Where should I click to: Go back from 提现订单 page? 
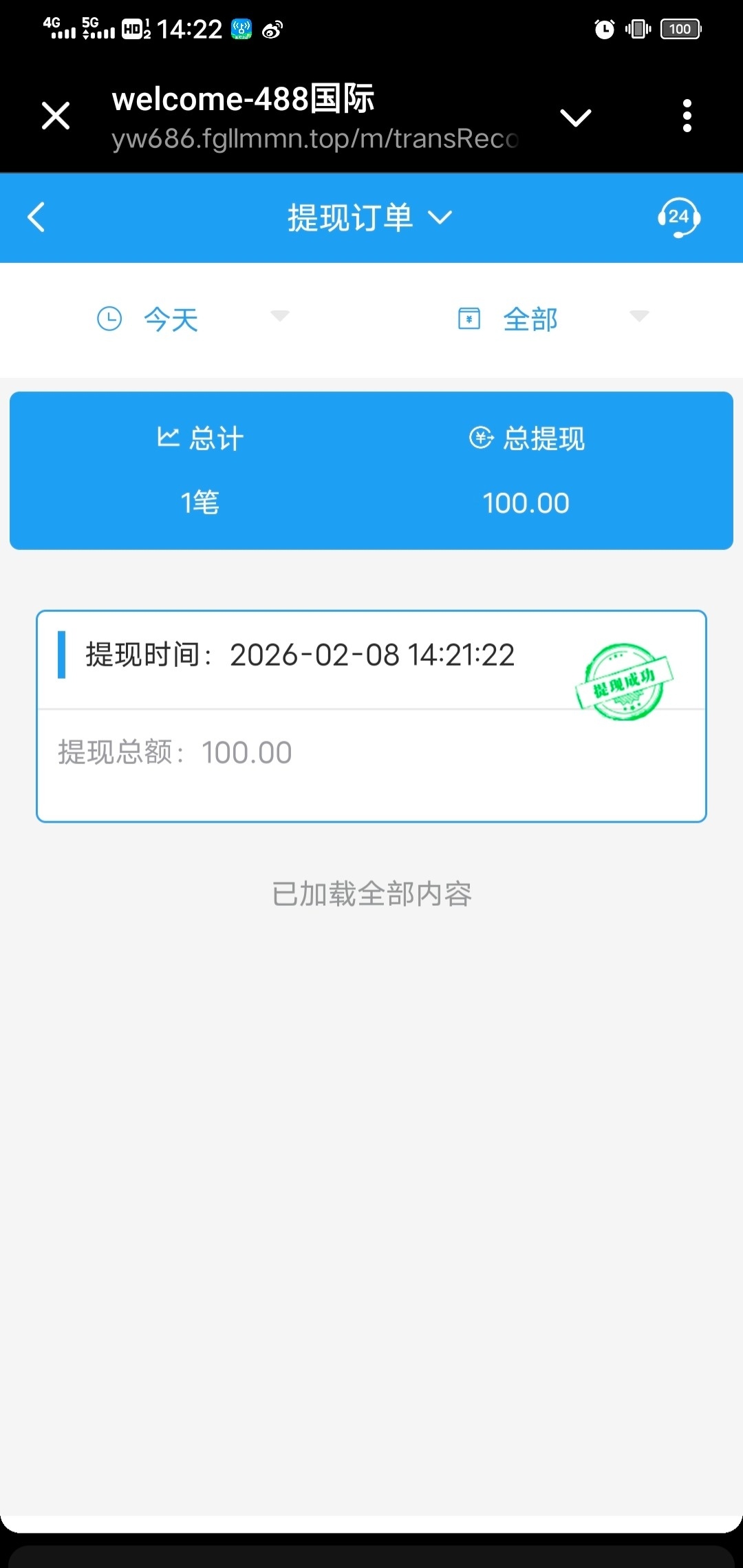37,218
